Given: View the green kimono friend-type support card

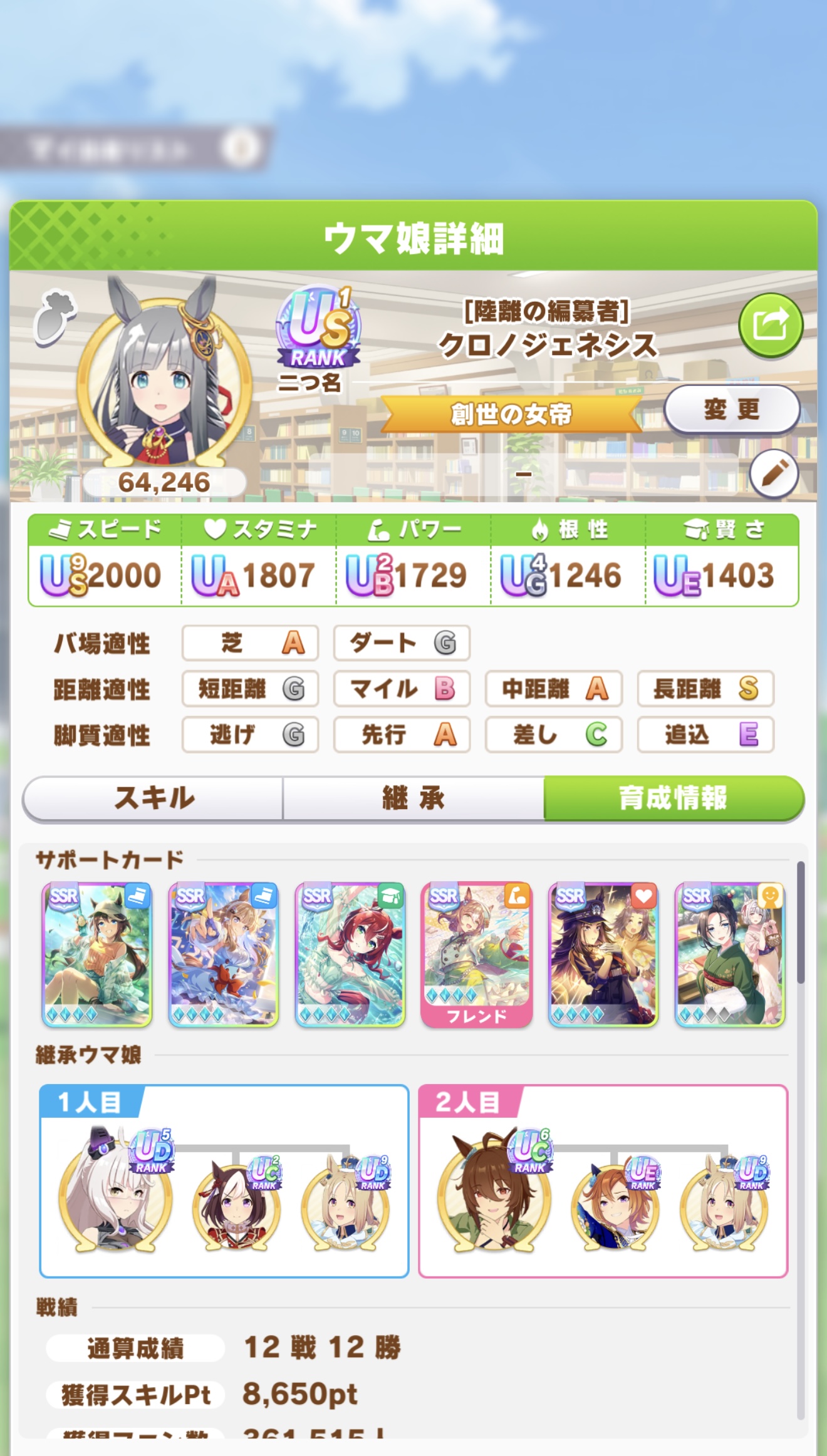Looking at the screenshot, I should [x=729, y=954].
